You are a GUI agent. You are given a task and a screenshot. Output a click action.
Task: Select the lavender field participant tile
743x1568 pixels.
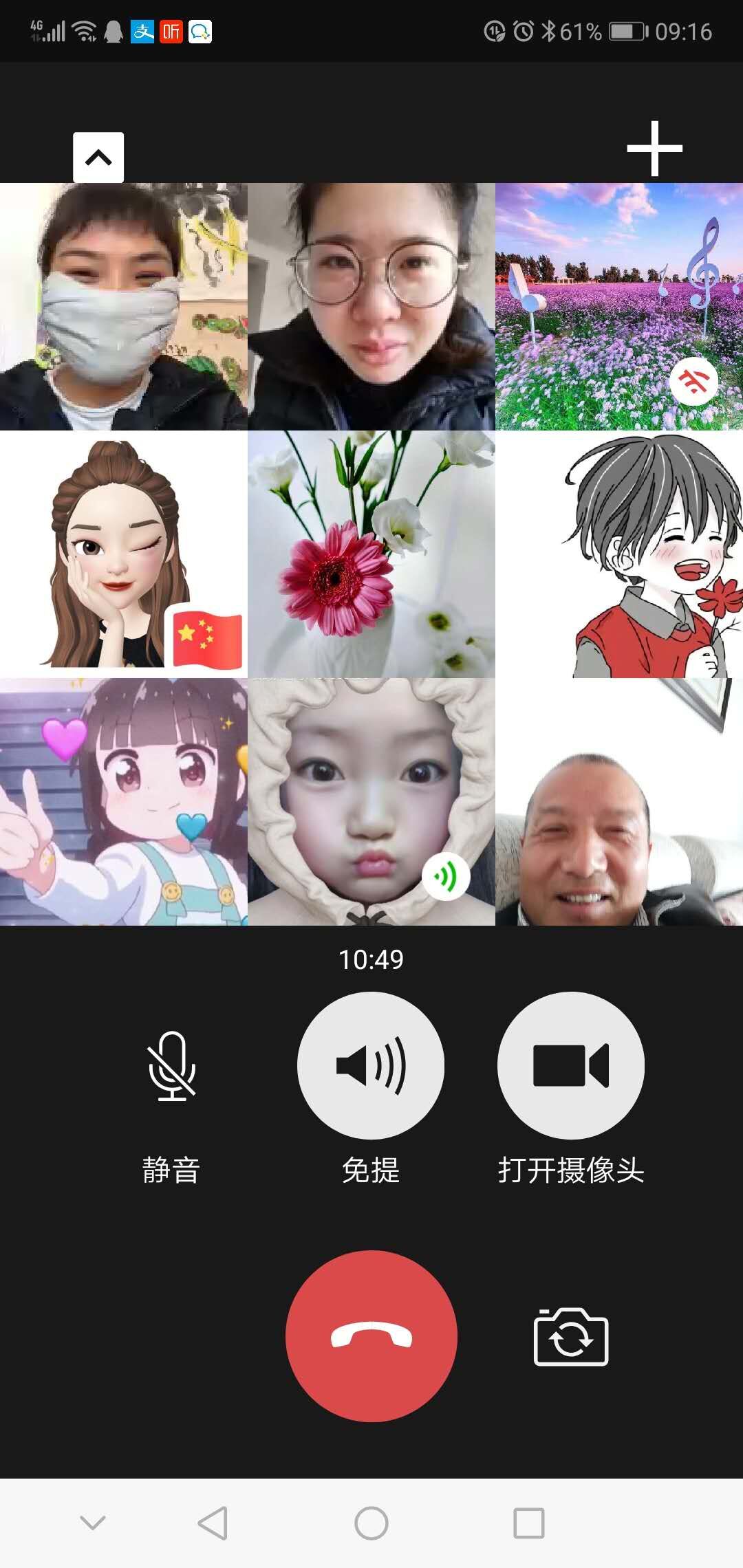619,307
